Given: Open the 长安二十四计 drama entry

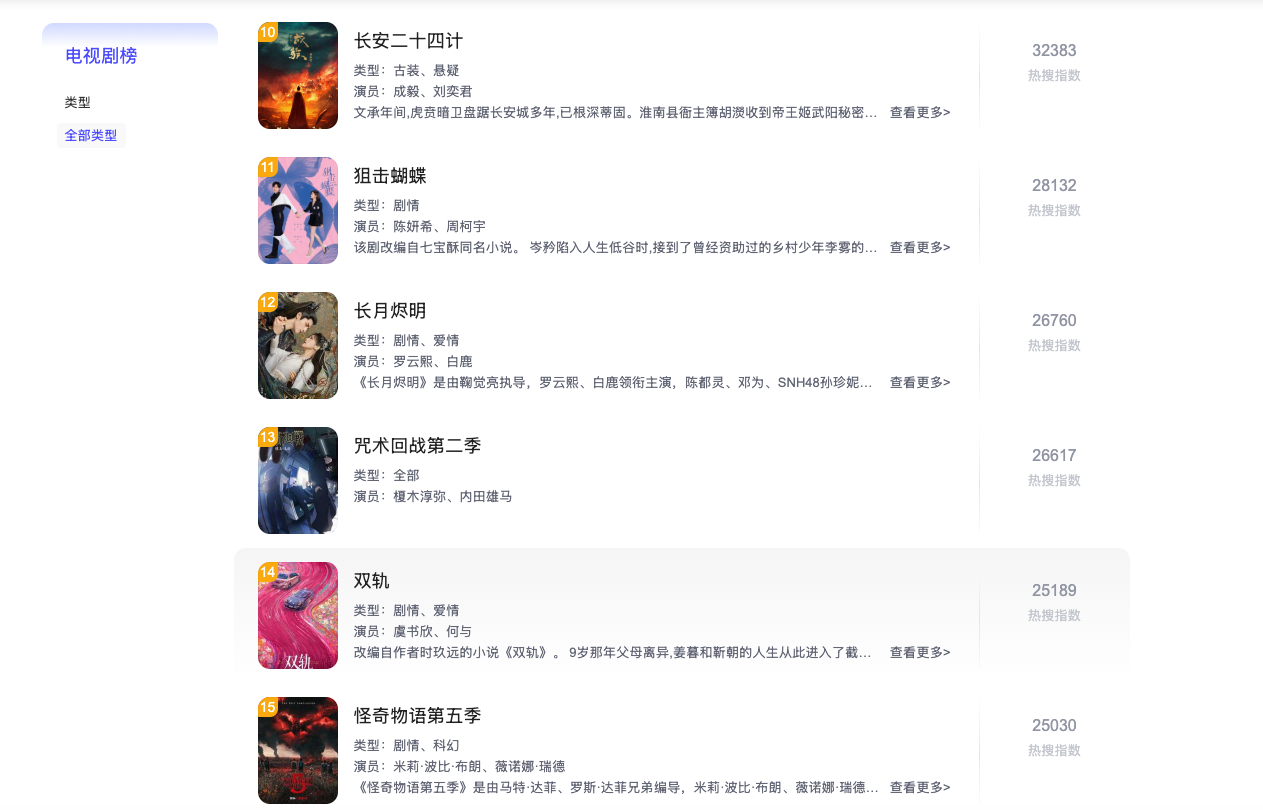Looking at the screenshot, I should (408, 41).
